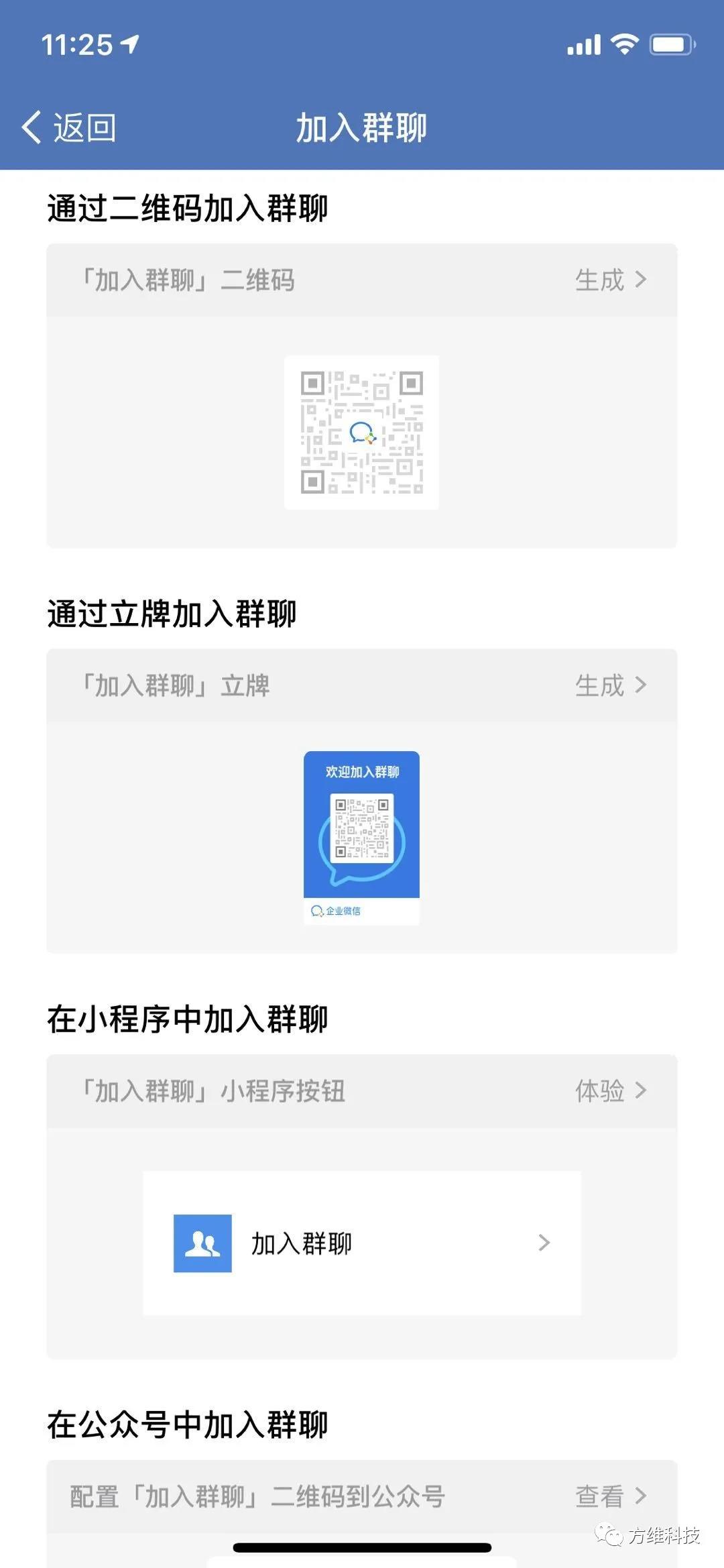Viewport: 724px width, 1568px height.
Task: Open 体验 for the 小程序按钮 row
Action: click(610, 1091)
